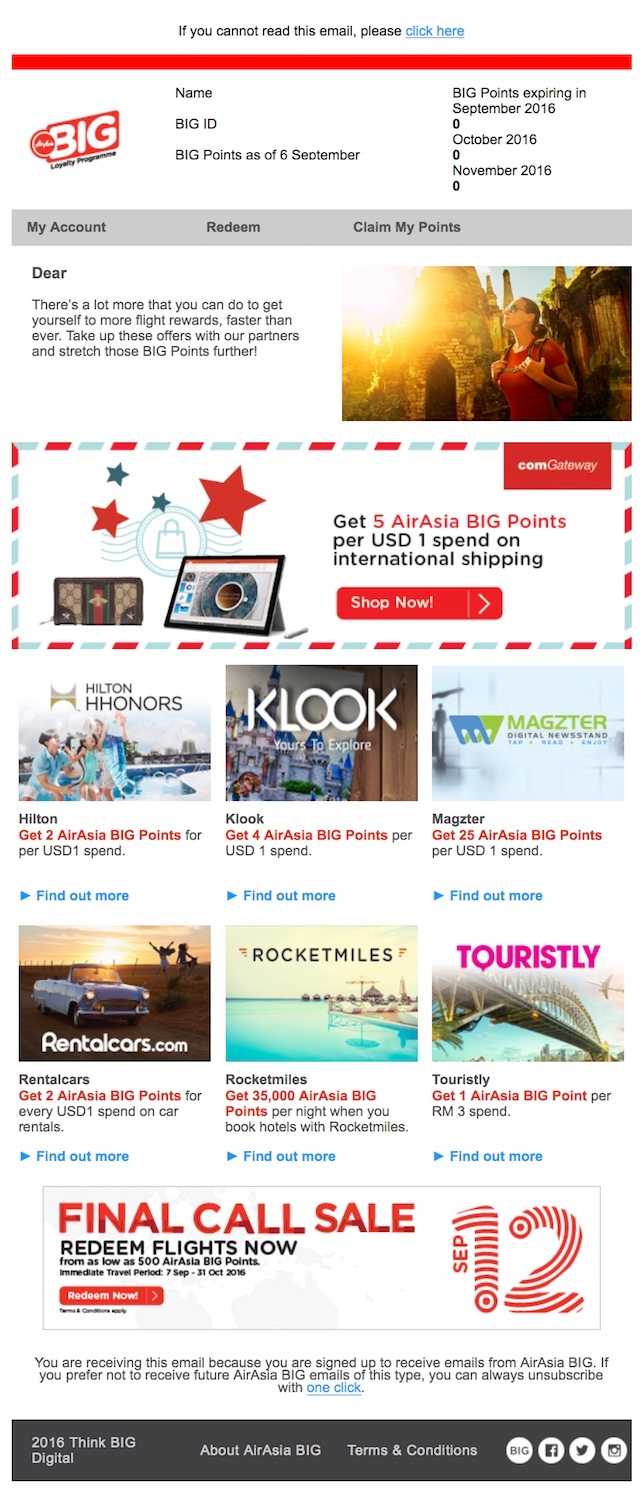Find out more about Hilton offer
Viewport: 642px width, 1500px height.
point(82,896)
